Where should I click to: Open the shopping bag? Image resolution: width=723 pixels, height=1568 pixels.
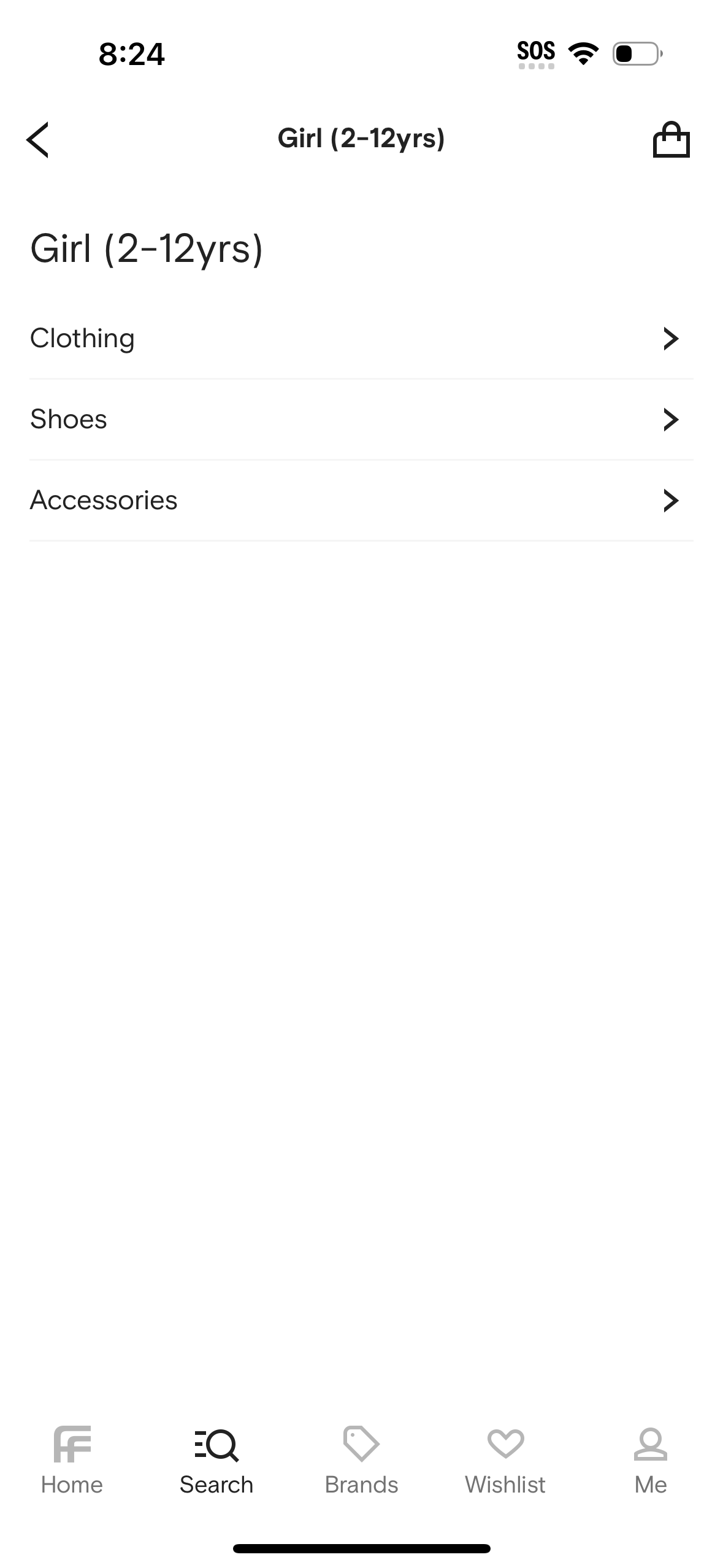672,139
